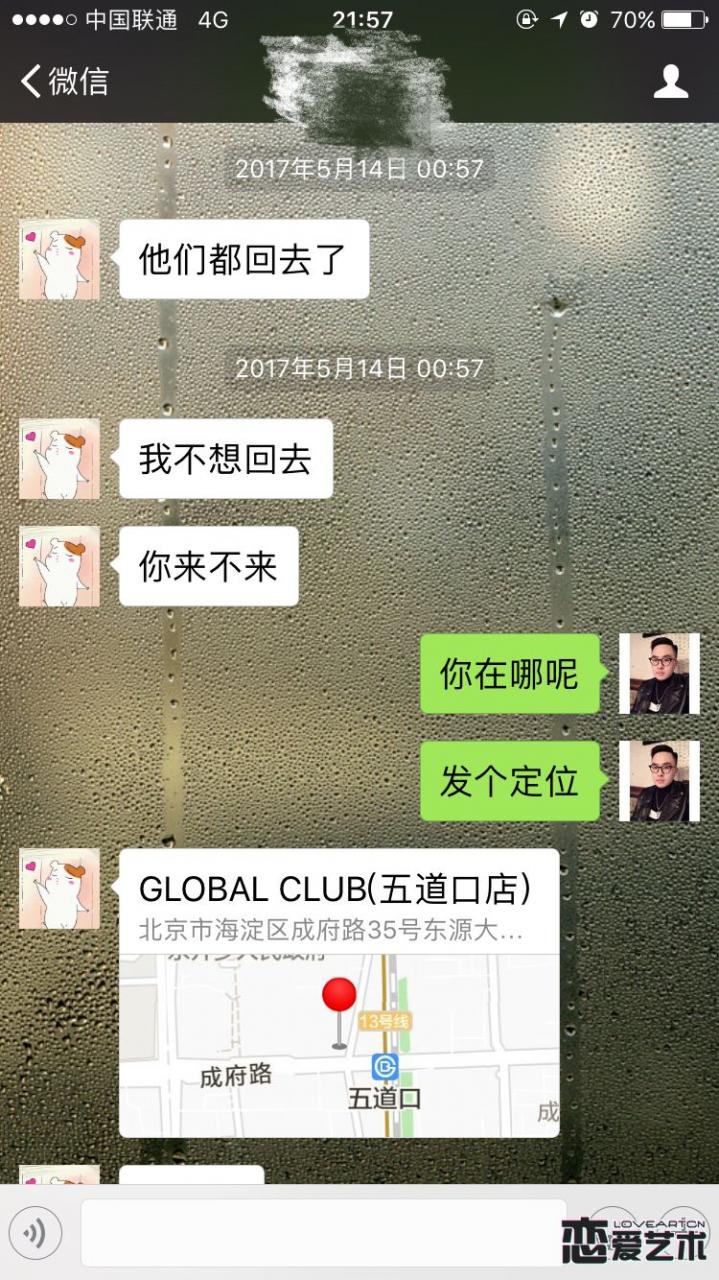
Task: Open the GLOBAL CLUB location card
Action: [339, 992]
